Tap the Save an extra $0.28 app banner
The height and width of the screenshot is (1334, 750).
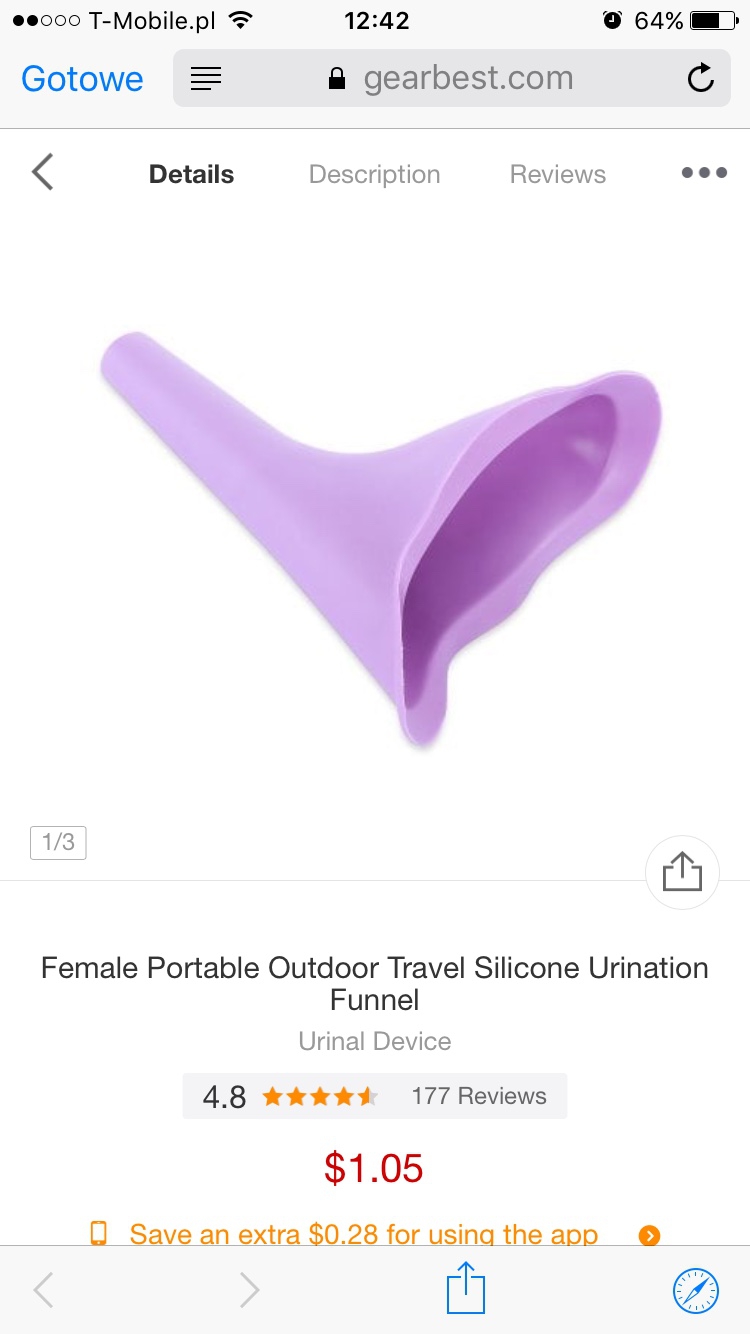coord(374,1234)
